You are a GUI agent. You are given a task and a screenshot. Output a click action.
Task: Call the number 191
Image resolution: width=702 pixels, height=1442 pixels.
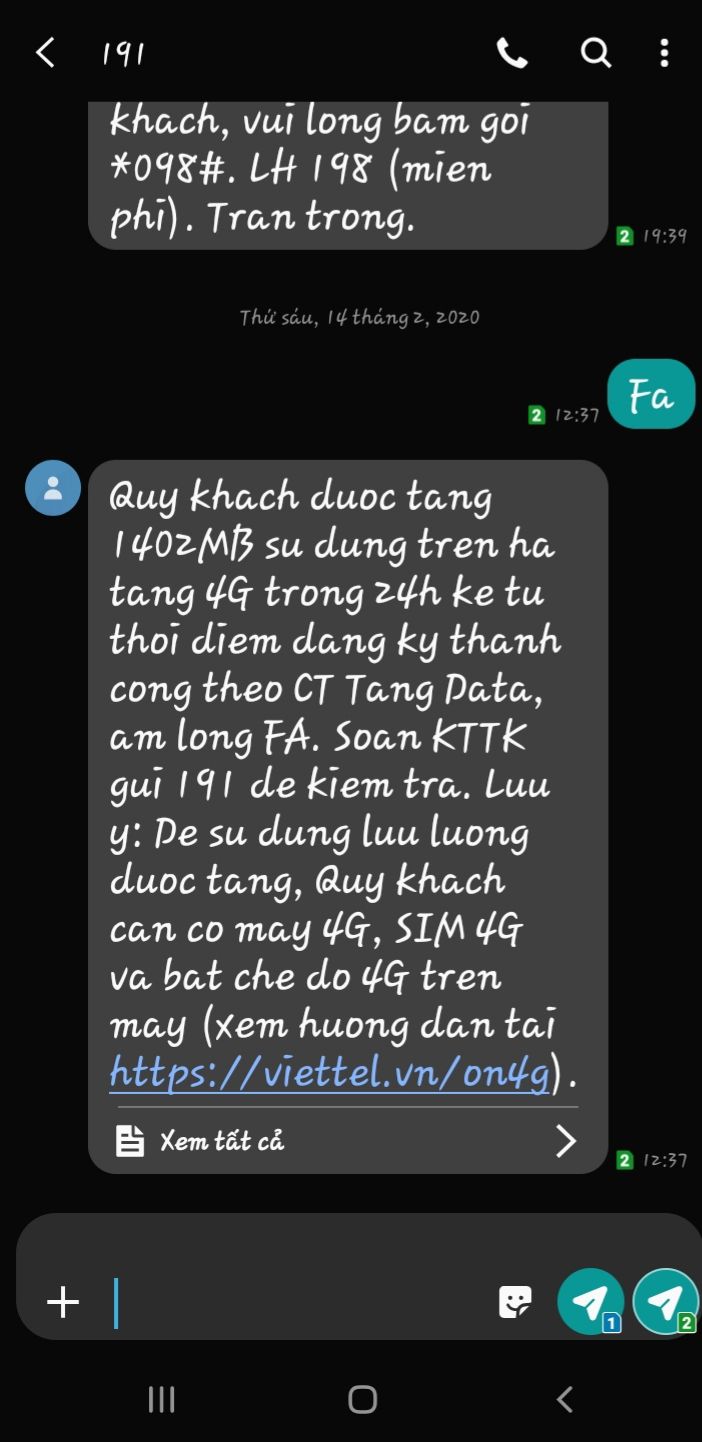tap(512, 53)
